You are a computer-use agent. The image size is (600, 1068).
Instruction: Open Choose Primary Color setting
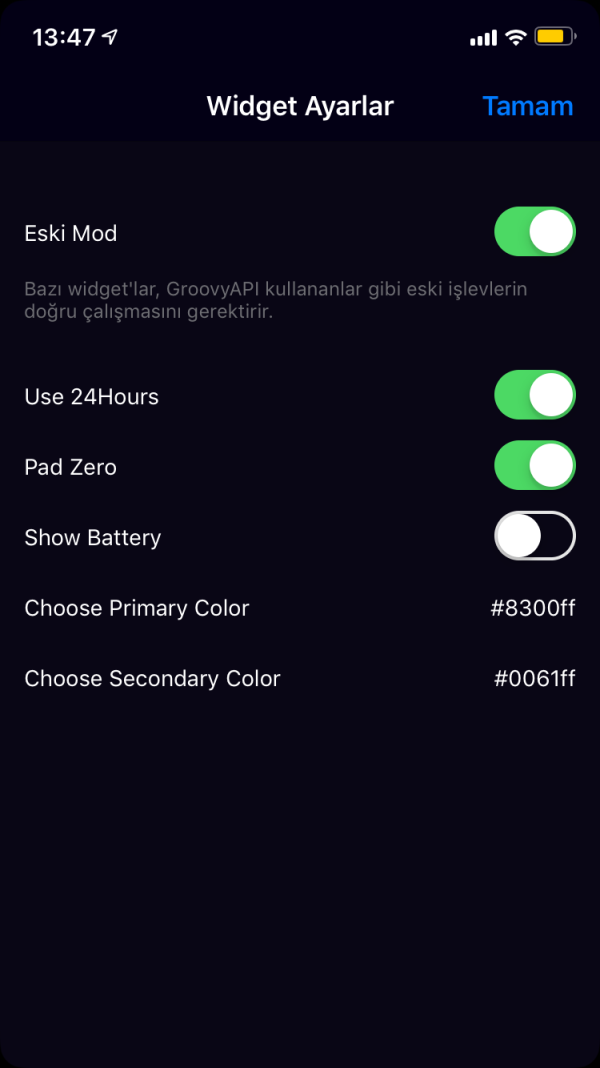pyautogui.click(x=300, y=608)
